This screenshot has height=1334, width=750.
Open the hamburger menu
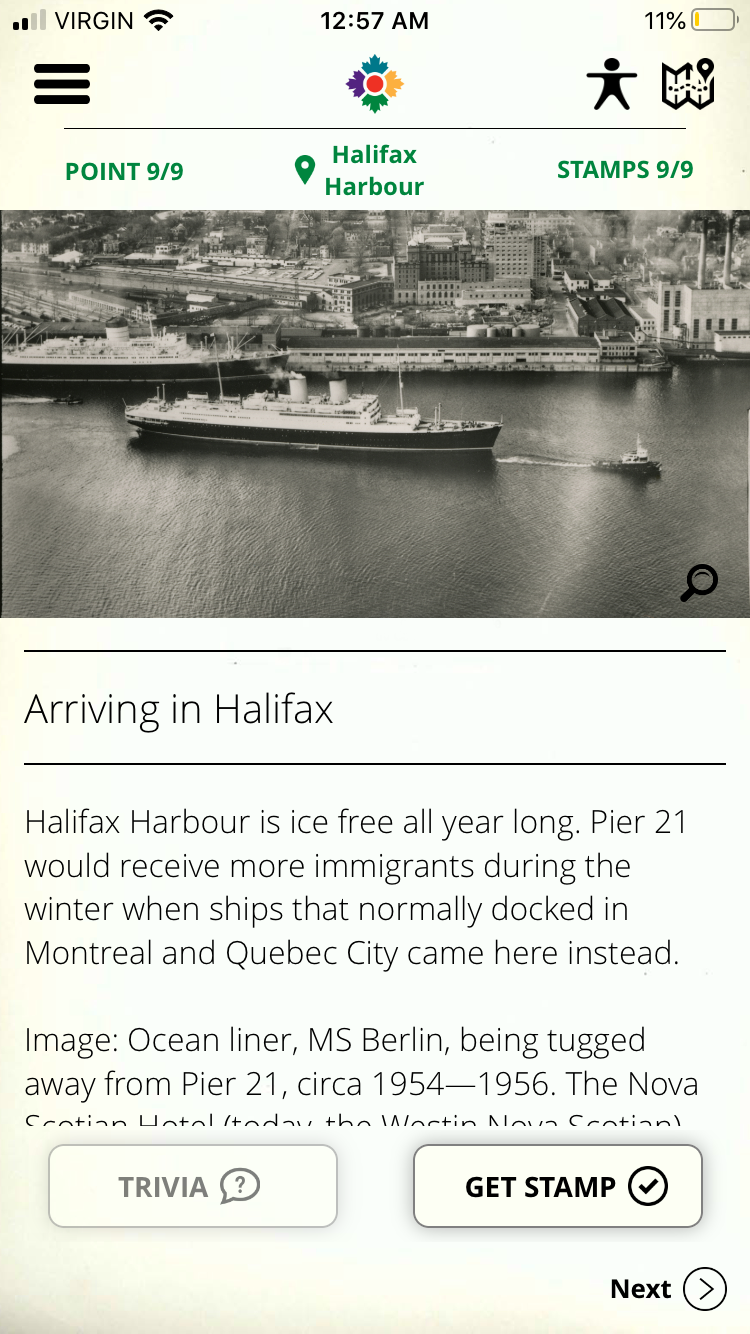[x=62, y=84]
